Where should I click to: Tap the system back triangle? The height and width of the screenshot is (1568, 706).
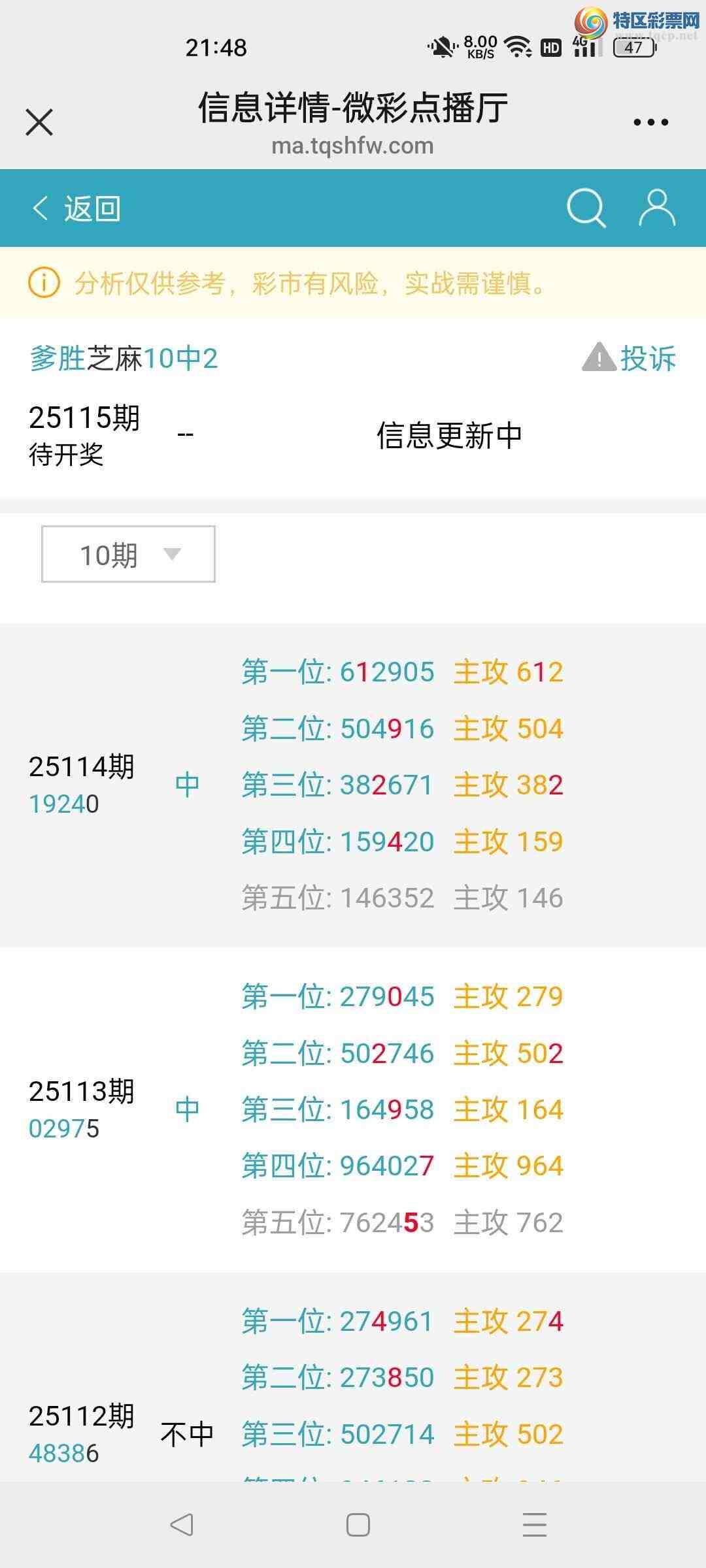(x=182, y=1525)
